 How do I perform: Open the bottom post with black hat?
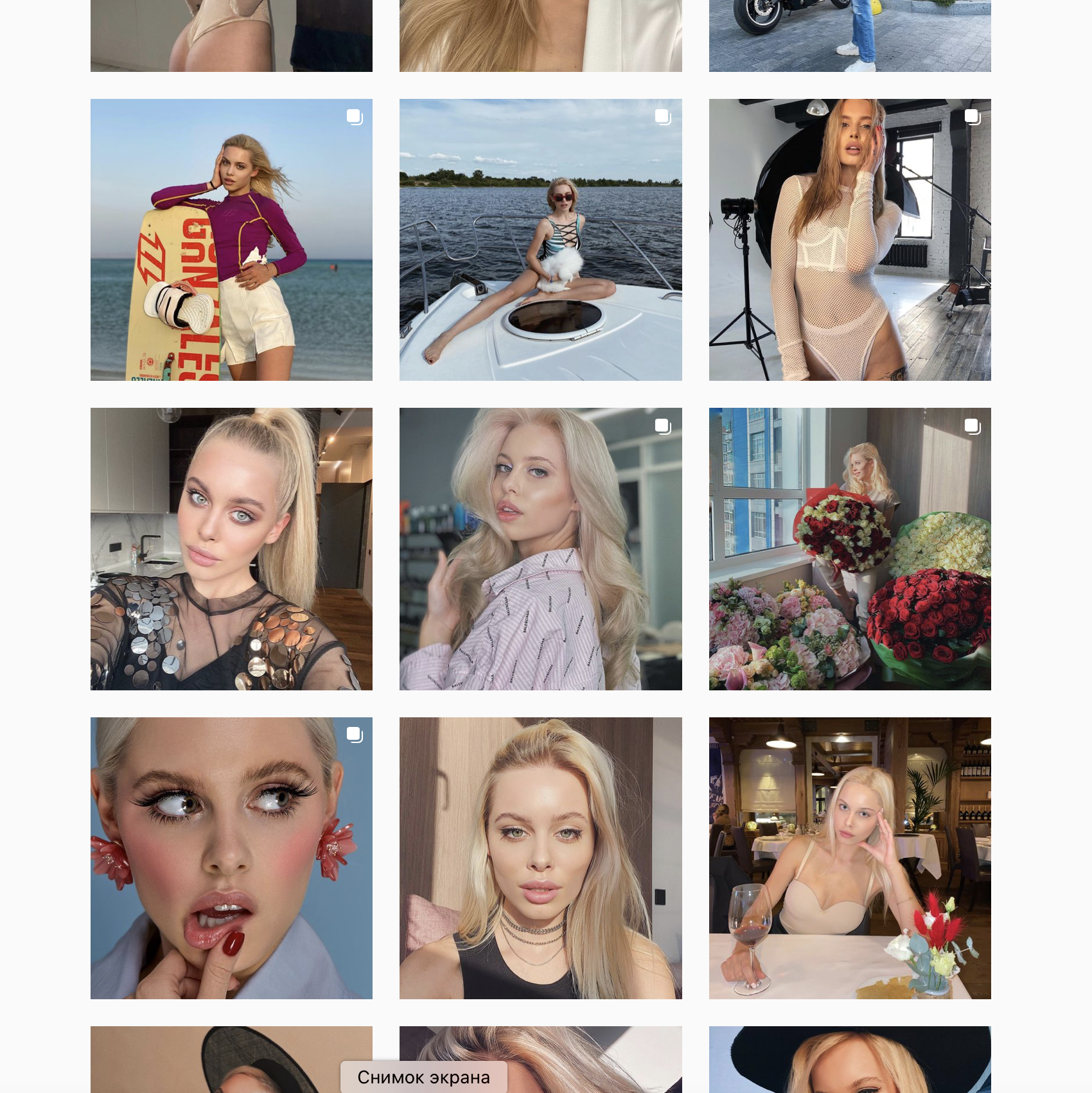click(x=849, y=1060)
